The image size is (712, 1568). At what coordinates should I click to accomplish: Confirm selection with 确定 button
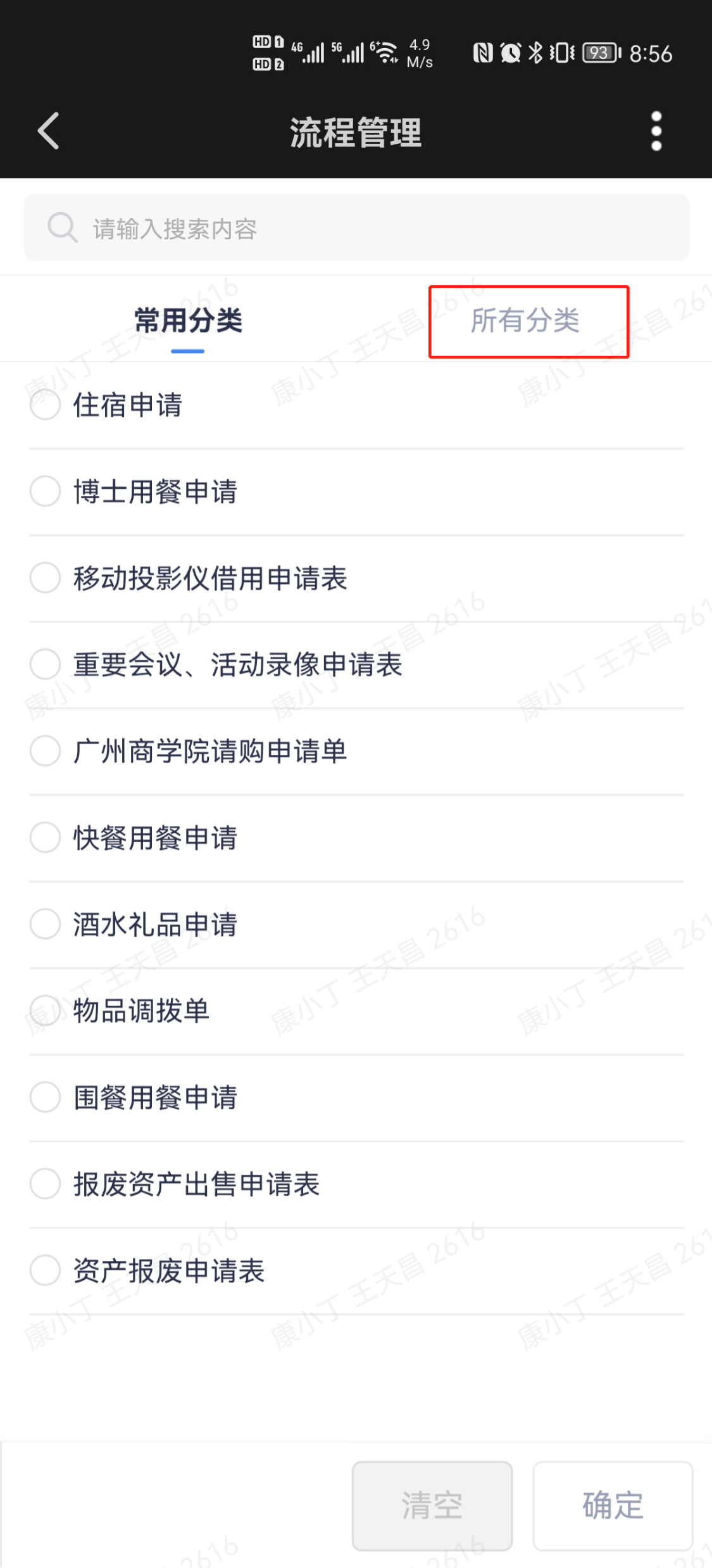(x=613, y=1505)
